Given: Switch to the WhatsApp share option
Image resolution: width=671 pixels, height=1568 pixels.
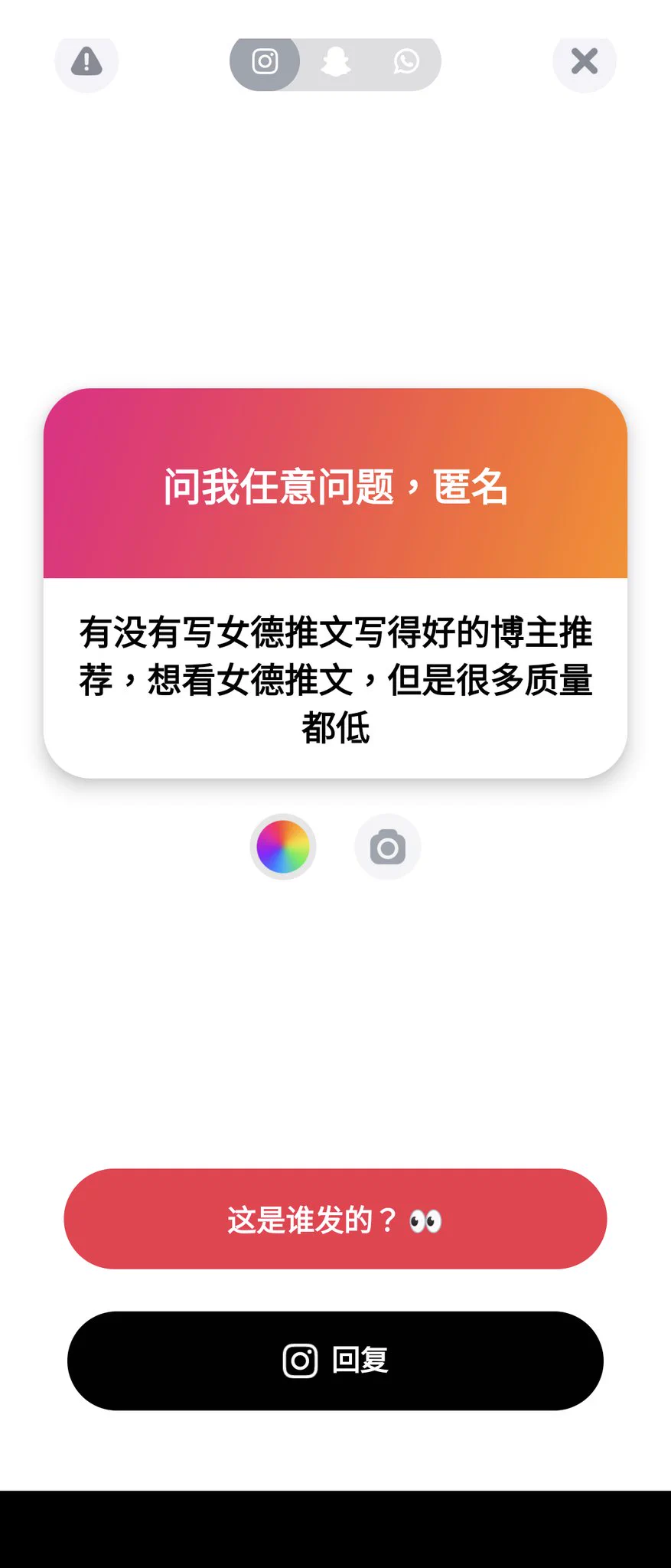Looking at the screenshot, I should click(x=406, y=61).
